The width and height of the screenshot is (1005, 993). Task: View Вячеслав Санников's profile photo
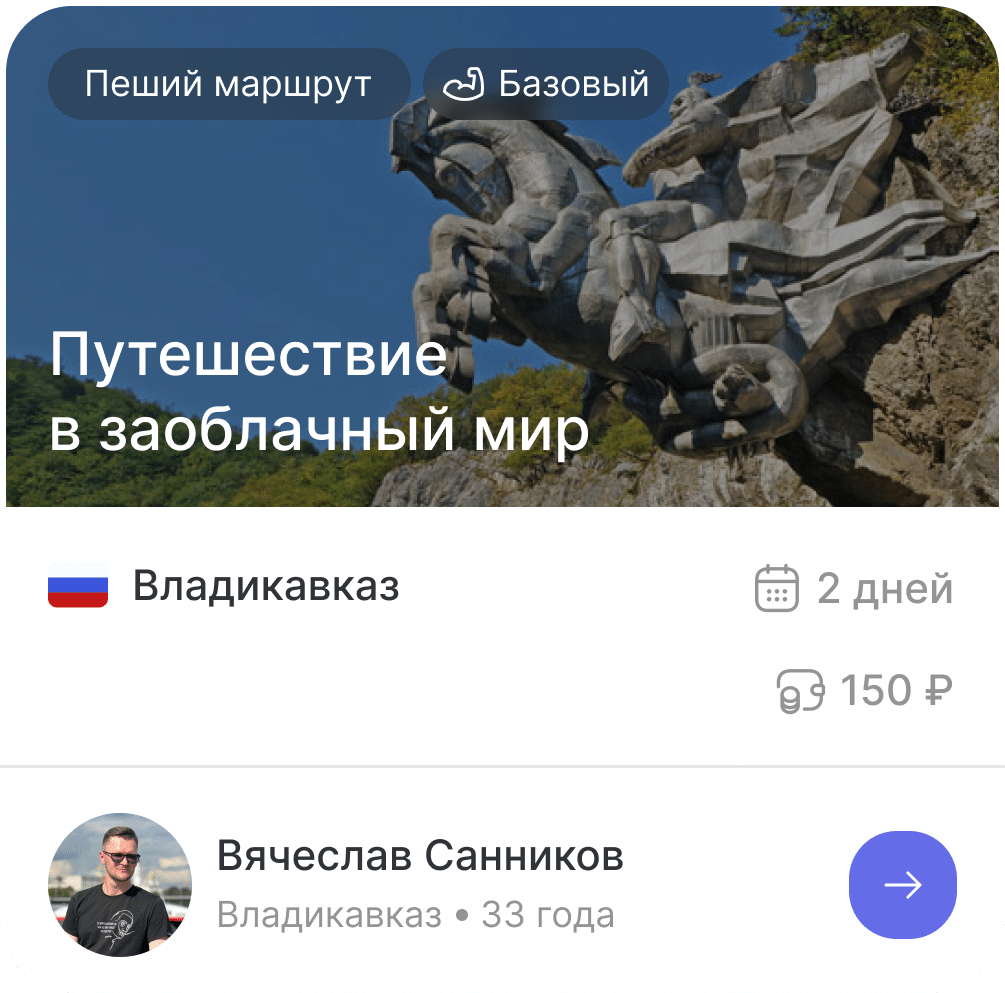(120, 885)
